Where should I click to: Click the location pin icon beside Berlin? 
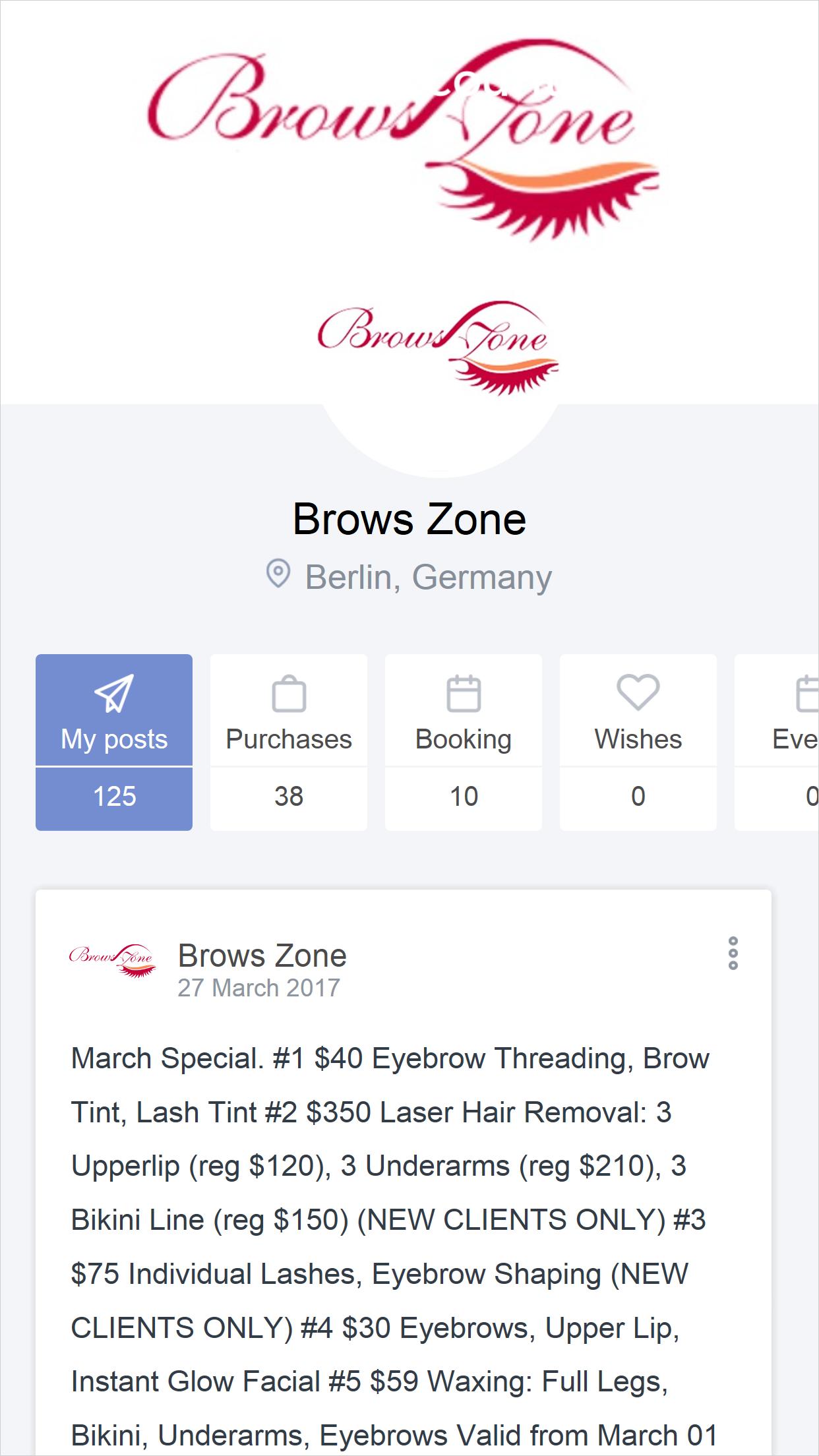click(280, 574)
